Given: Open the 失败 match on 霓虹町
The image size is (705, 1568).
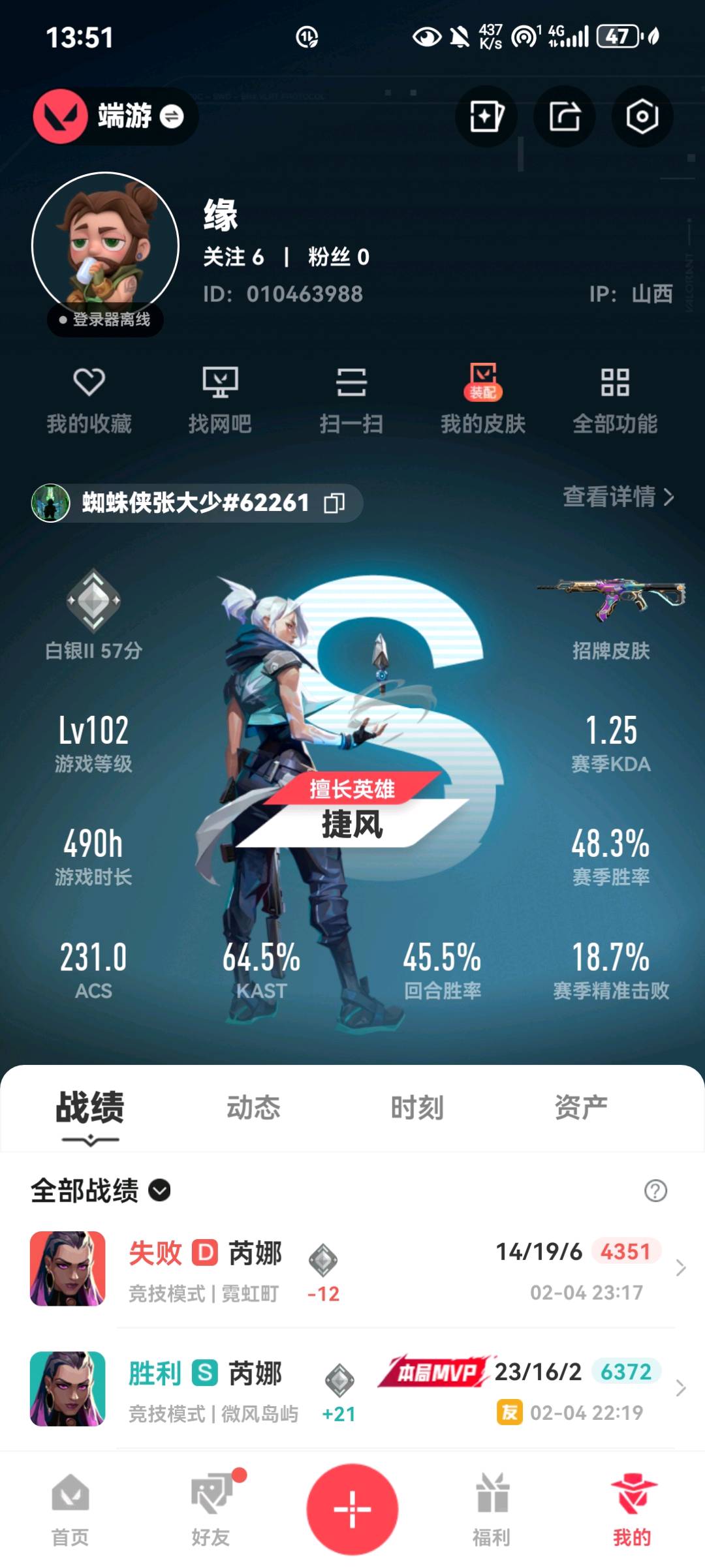Looking at the screenshot, I should (x=352, y=1268).
